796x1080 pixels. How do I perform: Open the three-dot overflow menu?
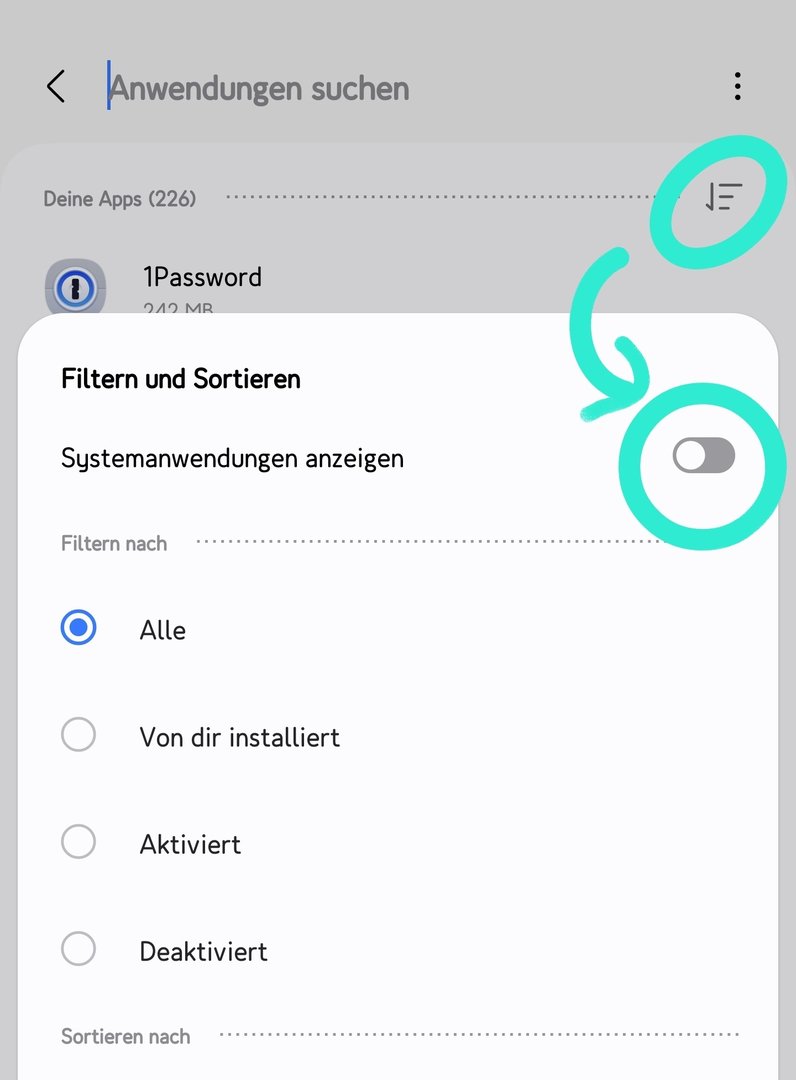[x=737, y=87]
